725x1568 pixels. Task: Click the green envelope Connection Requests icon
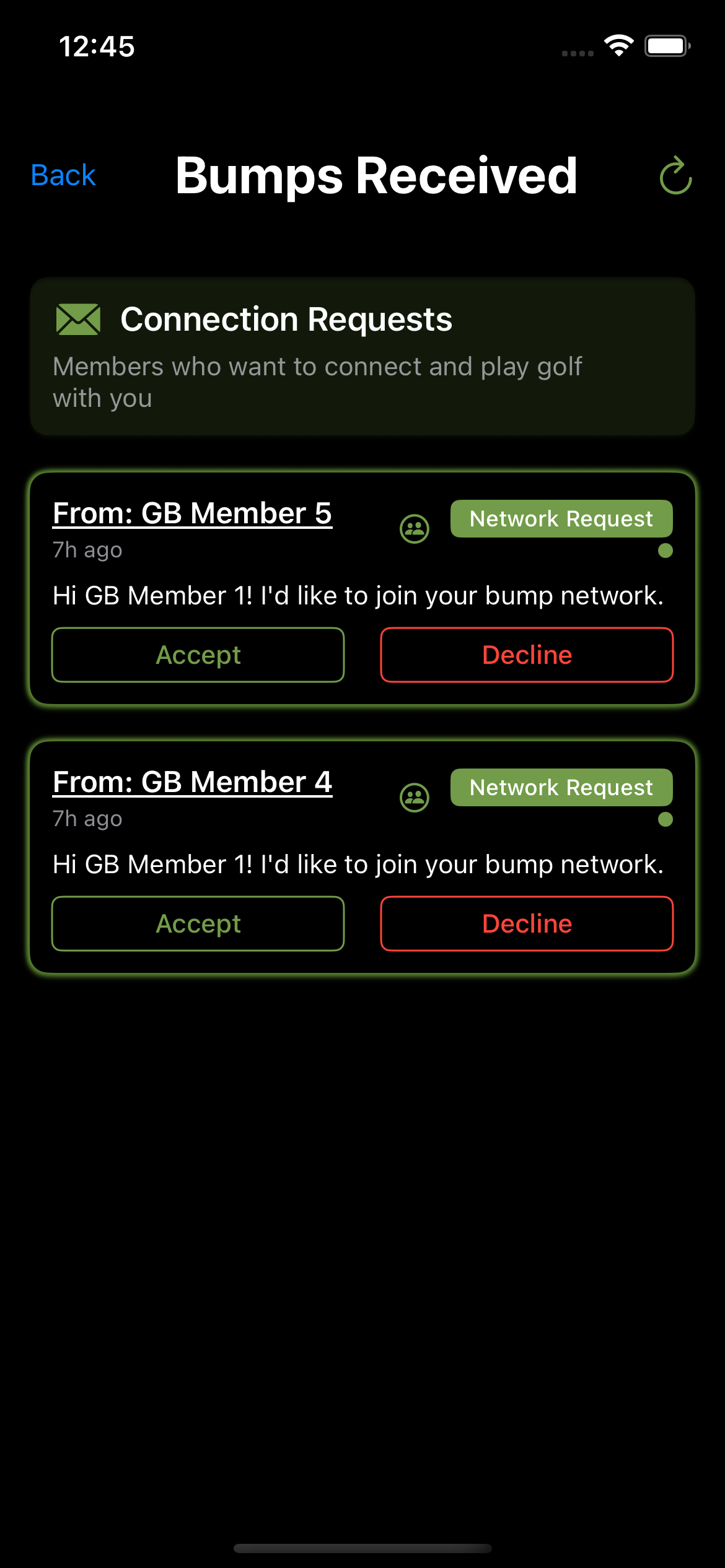79,320
